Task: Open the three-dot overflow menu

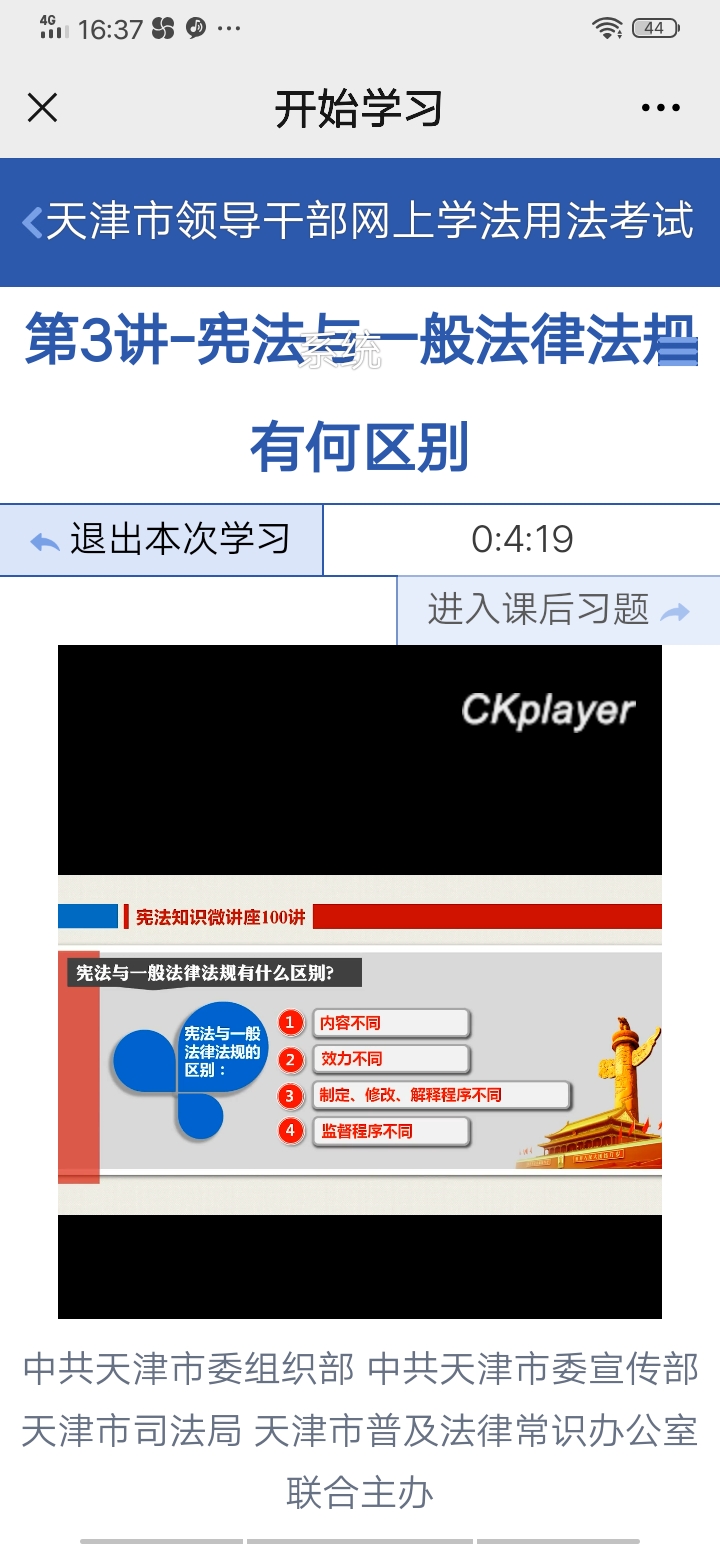Action: coord(660,108)
